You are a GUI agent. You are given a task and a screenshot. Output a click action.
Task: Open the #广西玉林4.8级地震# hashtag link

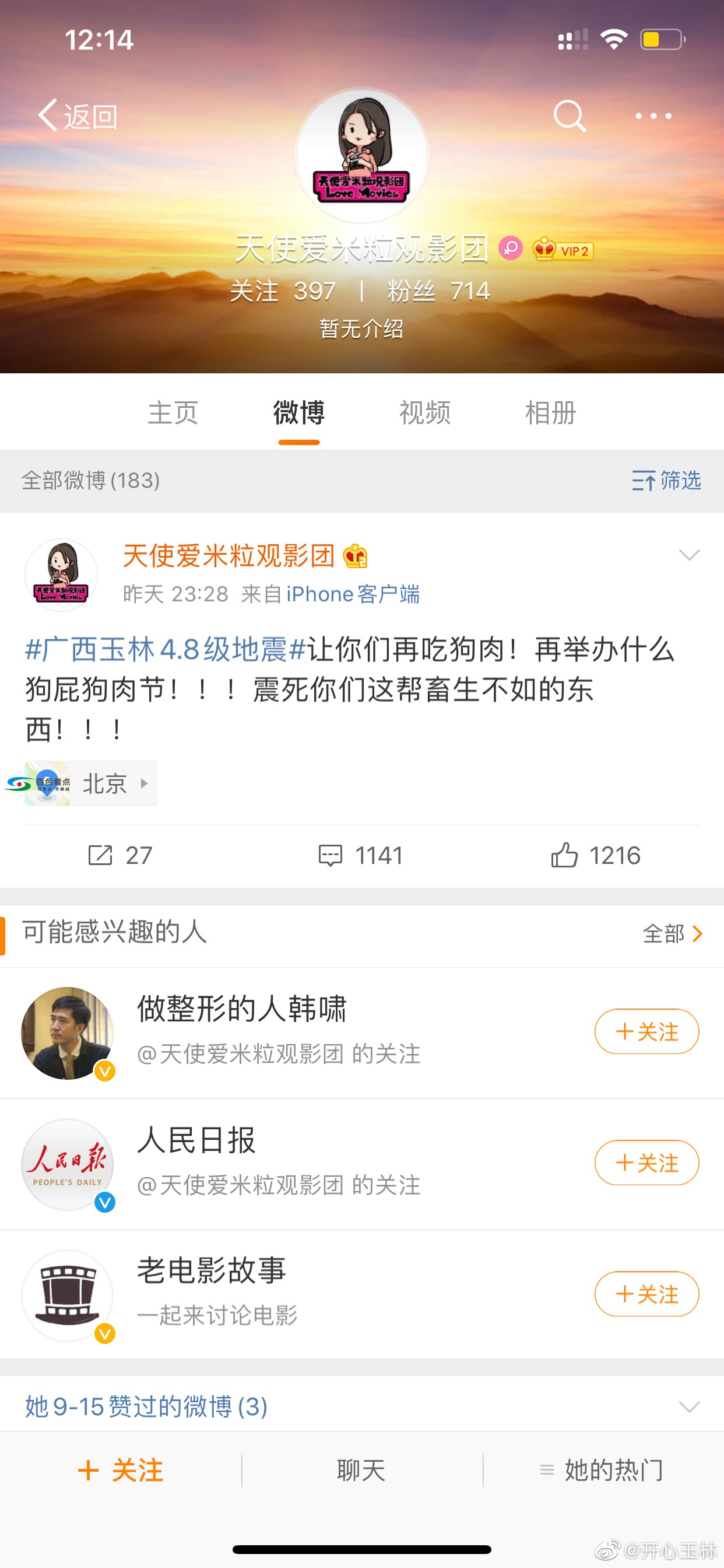(164, 649)
